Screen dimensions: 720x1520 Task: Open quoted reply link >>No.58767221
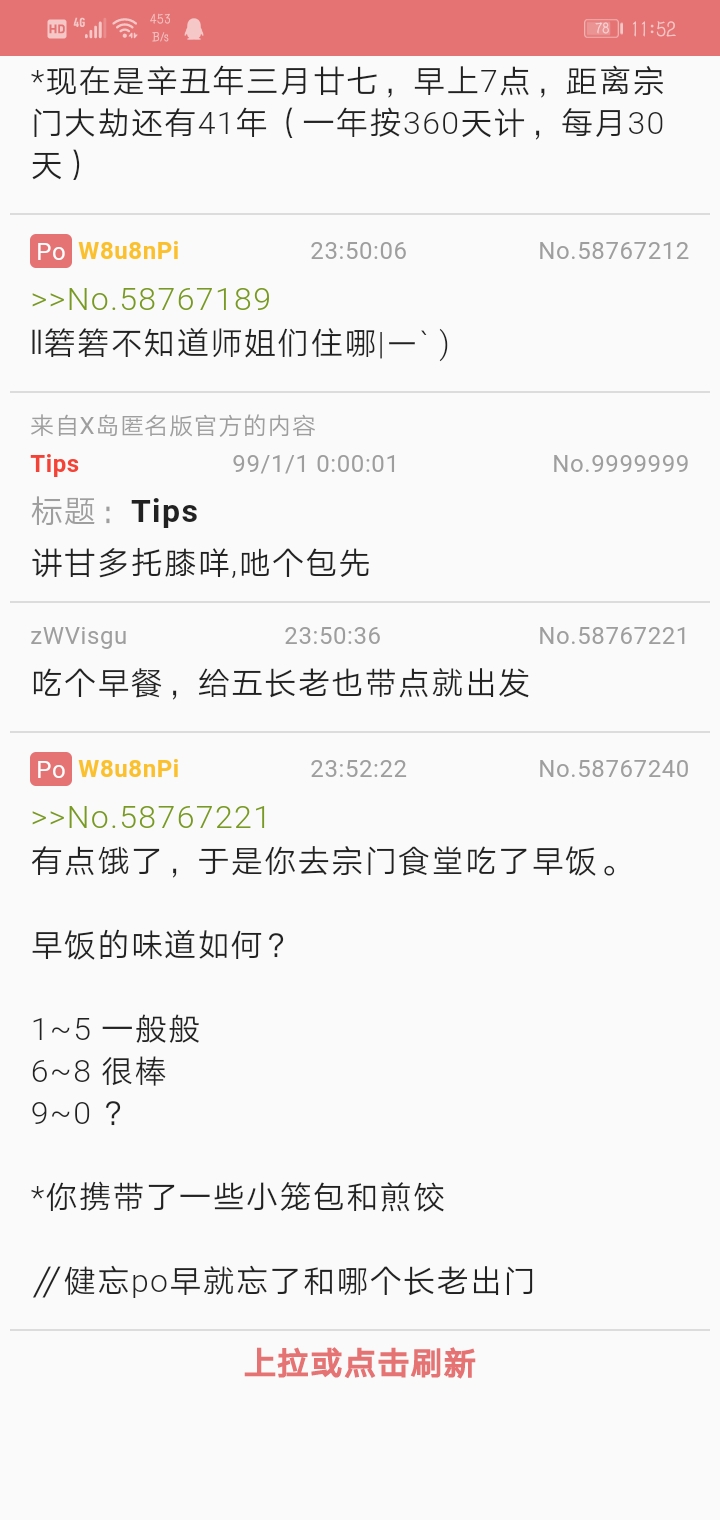tap(151, 817)
